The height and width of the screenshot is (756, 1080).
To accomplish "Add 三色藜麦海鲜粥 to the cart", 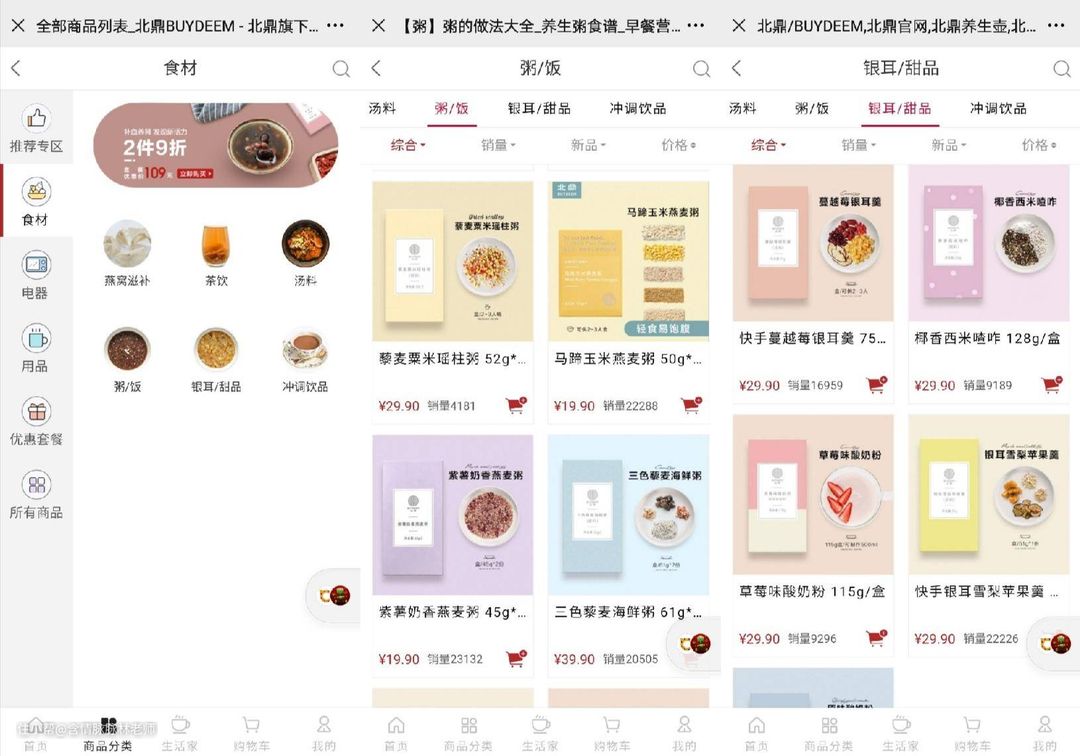I will tap(691, 658).
